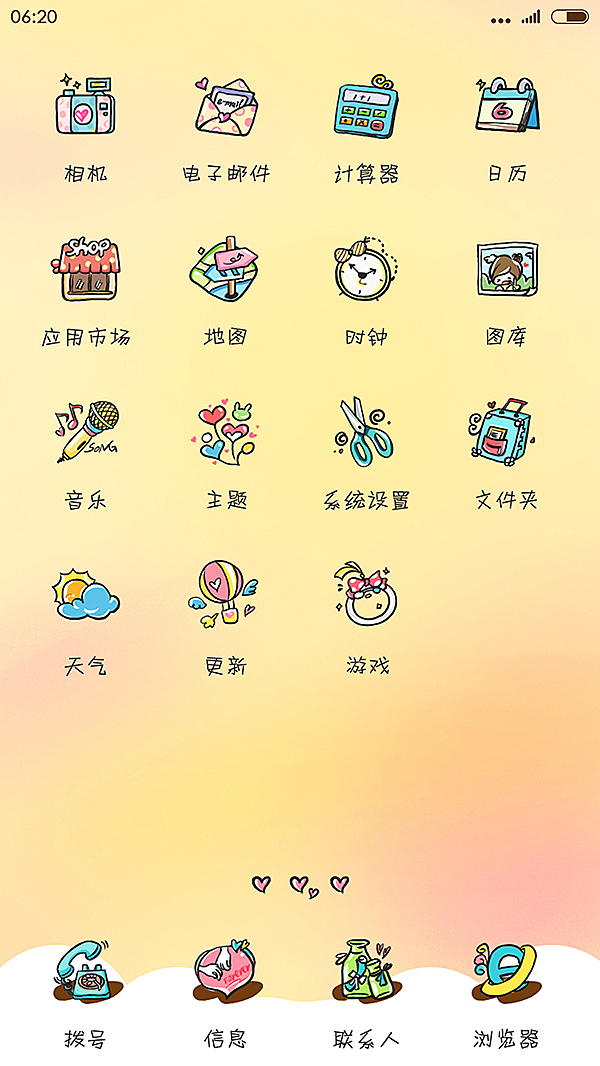Open the 时钟 clock app
The width and height of the screenshot is (600, 1066).
(366, 270)
